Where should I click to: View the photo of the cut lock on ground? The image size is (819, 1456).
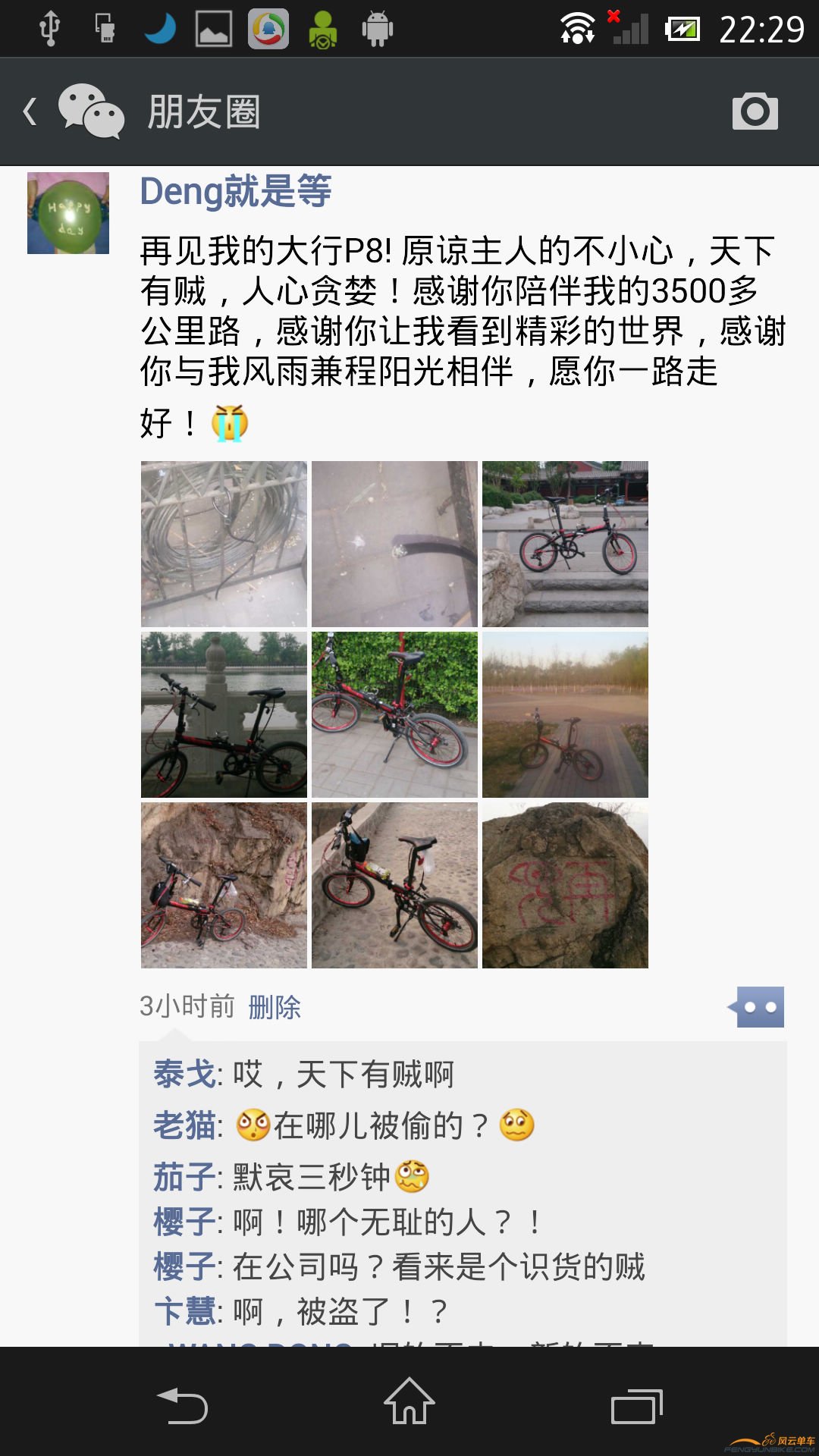coord(394,544)
